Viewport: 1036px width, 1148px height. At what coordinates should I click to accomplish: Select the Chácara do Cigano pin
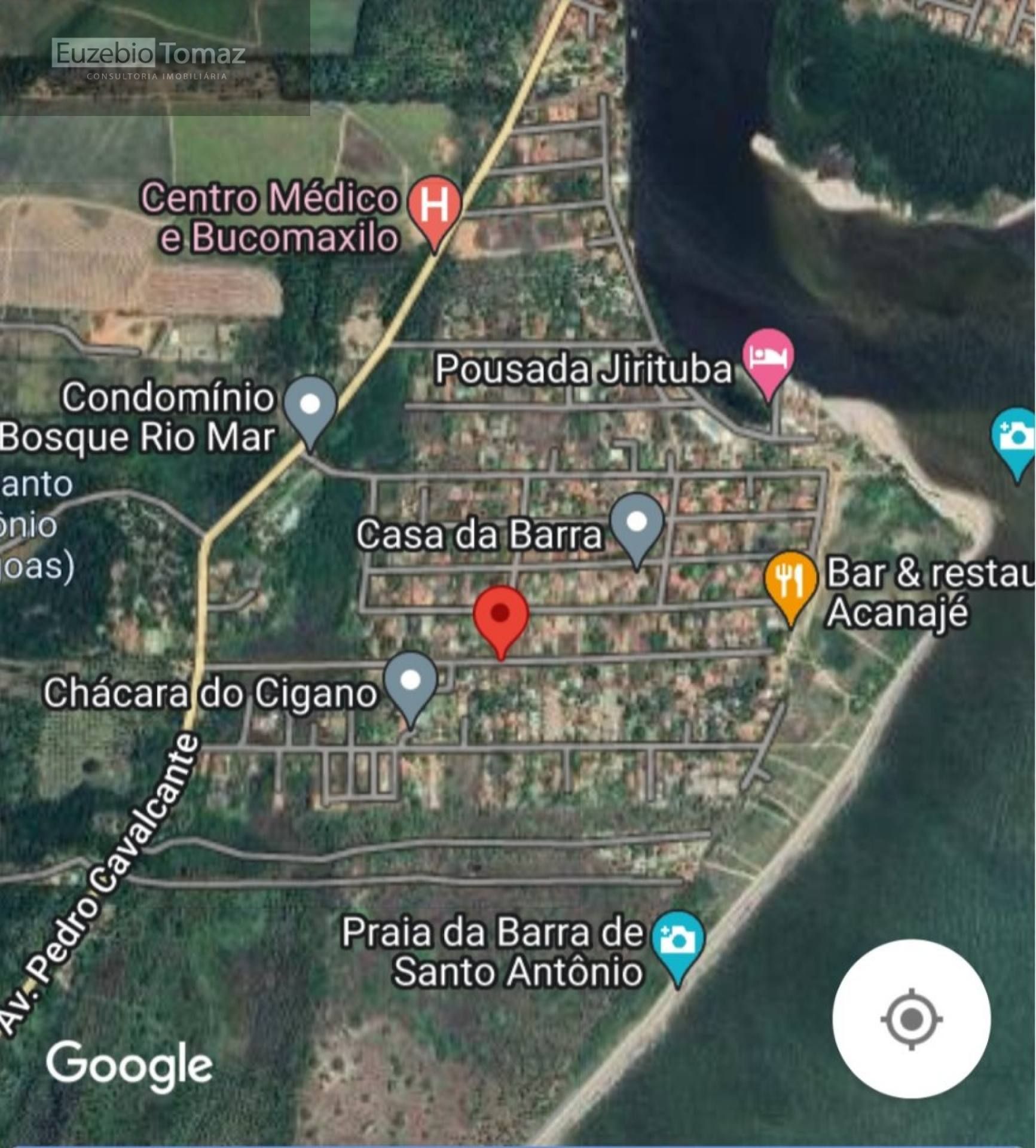pos(410,682)
